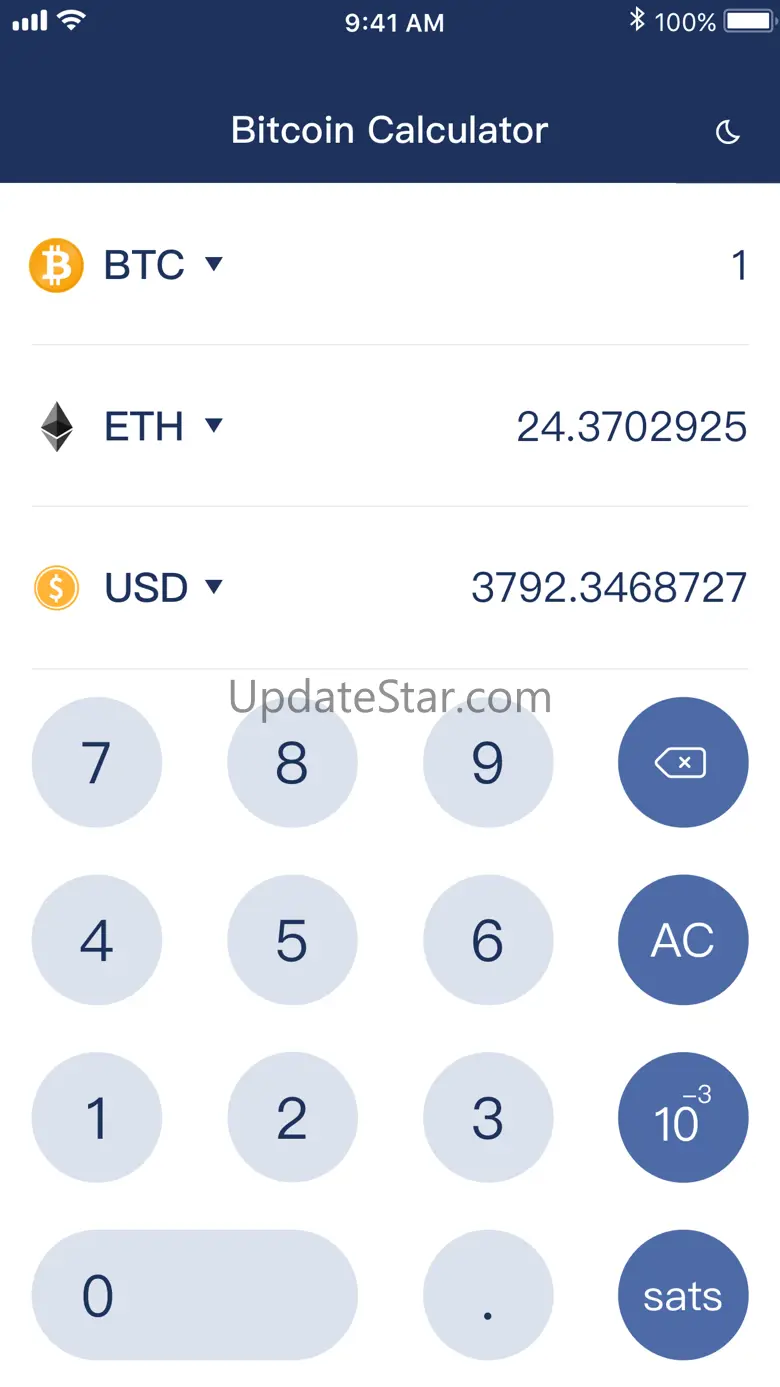Input the number 3

[x=488, y=1118]
